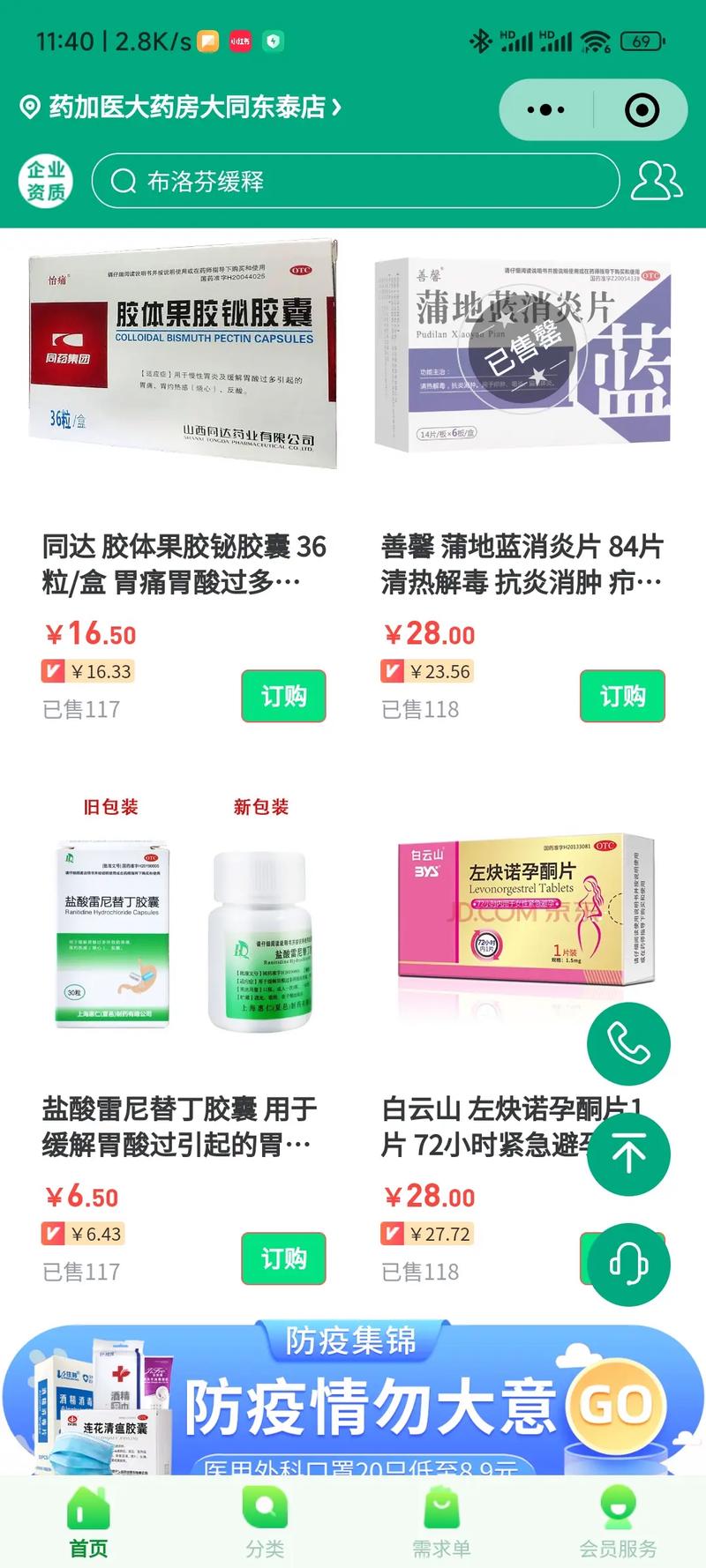Screen dimensions: 706x1568
Task: Tap 订购 for 盐酸雷尼替丁胶囊
Action: [x=283, y=1259]
